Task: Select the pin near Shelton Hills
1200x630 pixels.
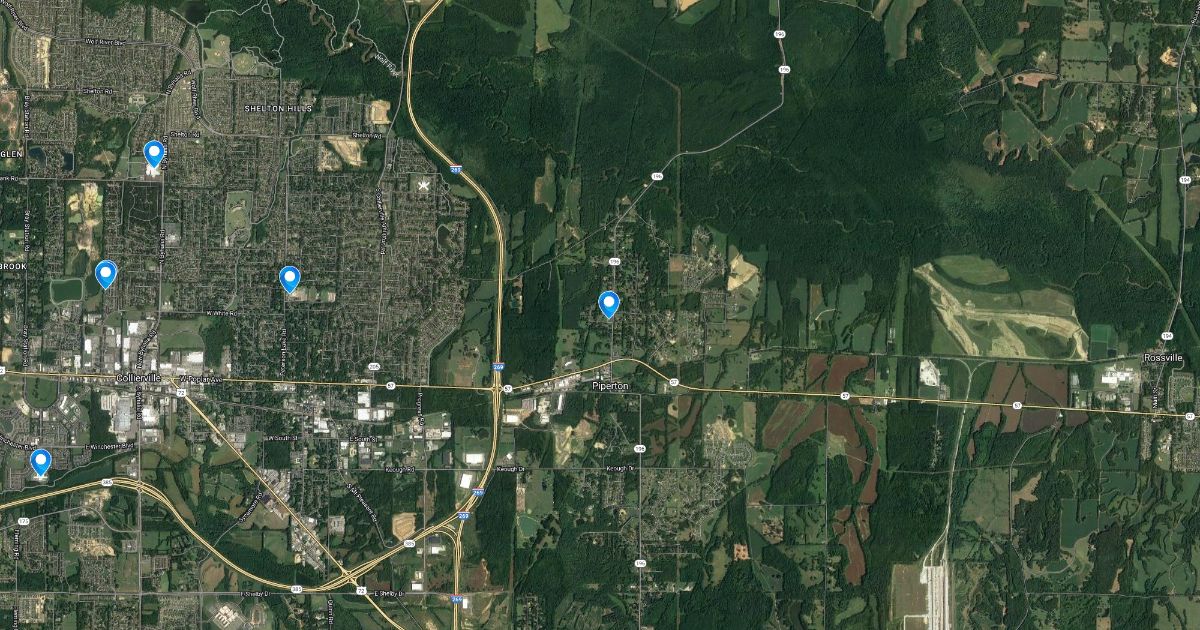Action: (154, 153)
